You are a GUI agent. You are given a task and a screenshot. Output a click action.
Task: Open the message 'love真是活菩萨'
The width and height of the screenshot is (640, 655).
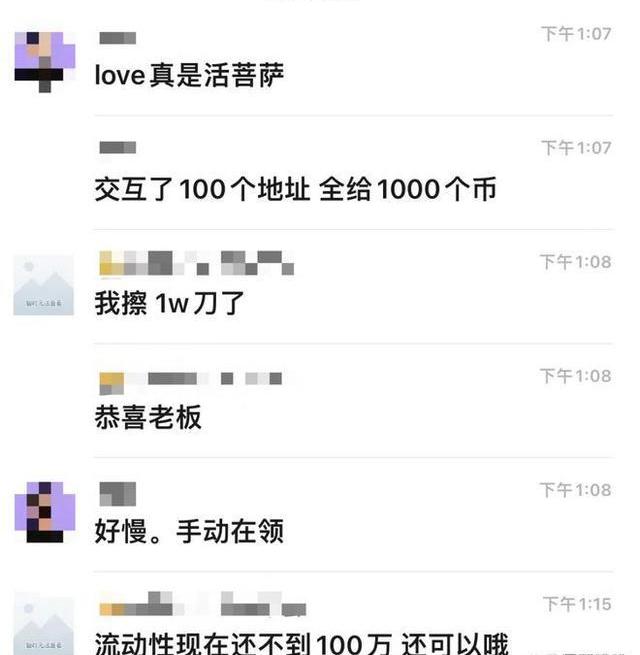[x=189, y=75]
